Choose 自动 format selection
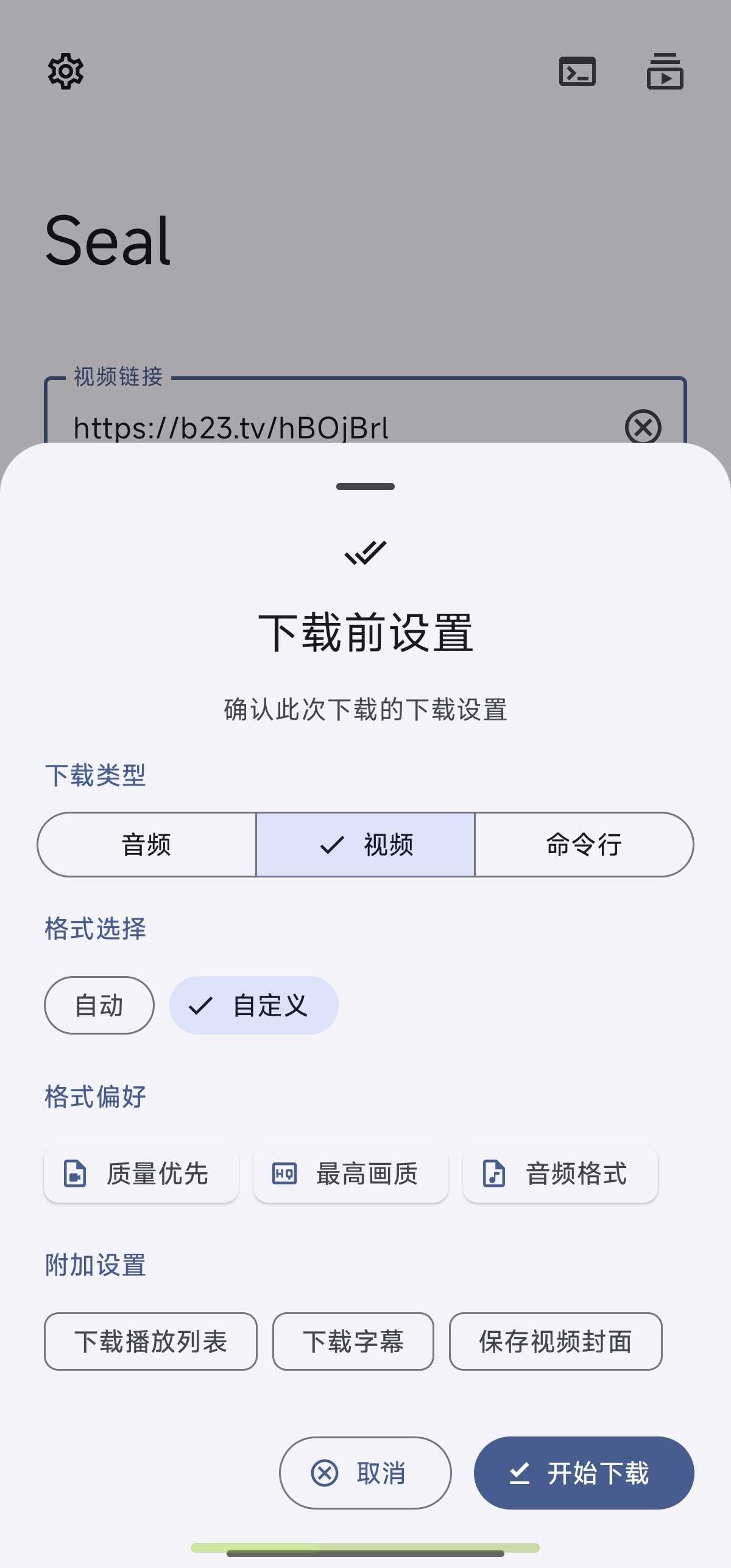 (99, 1005)
